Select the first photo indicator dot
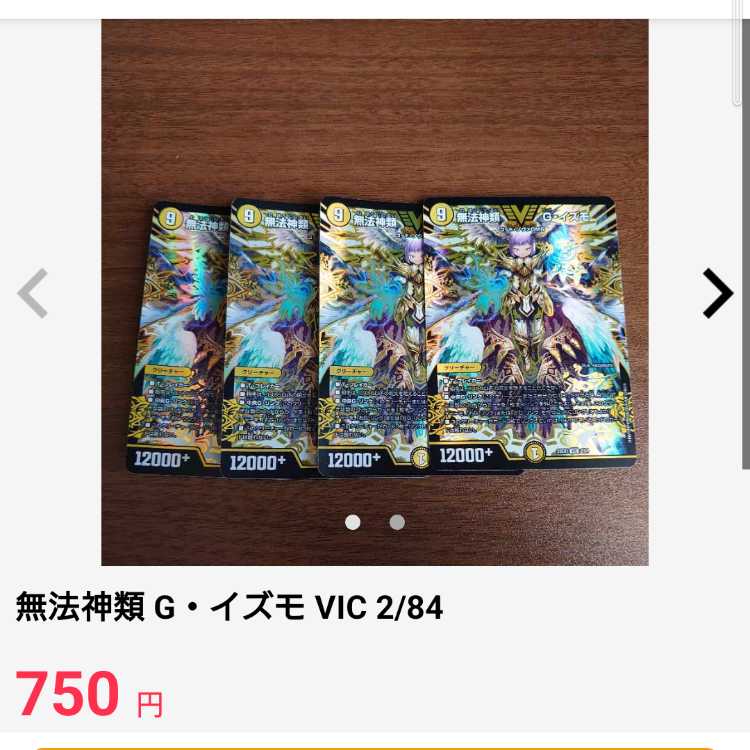Image resolution: width=750 pixels, height=750 pixels. pos(353,522)
